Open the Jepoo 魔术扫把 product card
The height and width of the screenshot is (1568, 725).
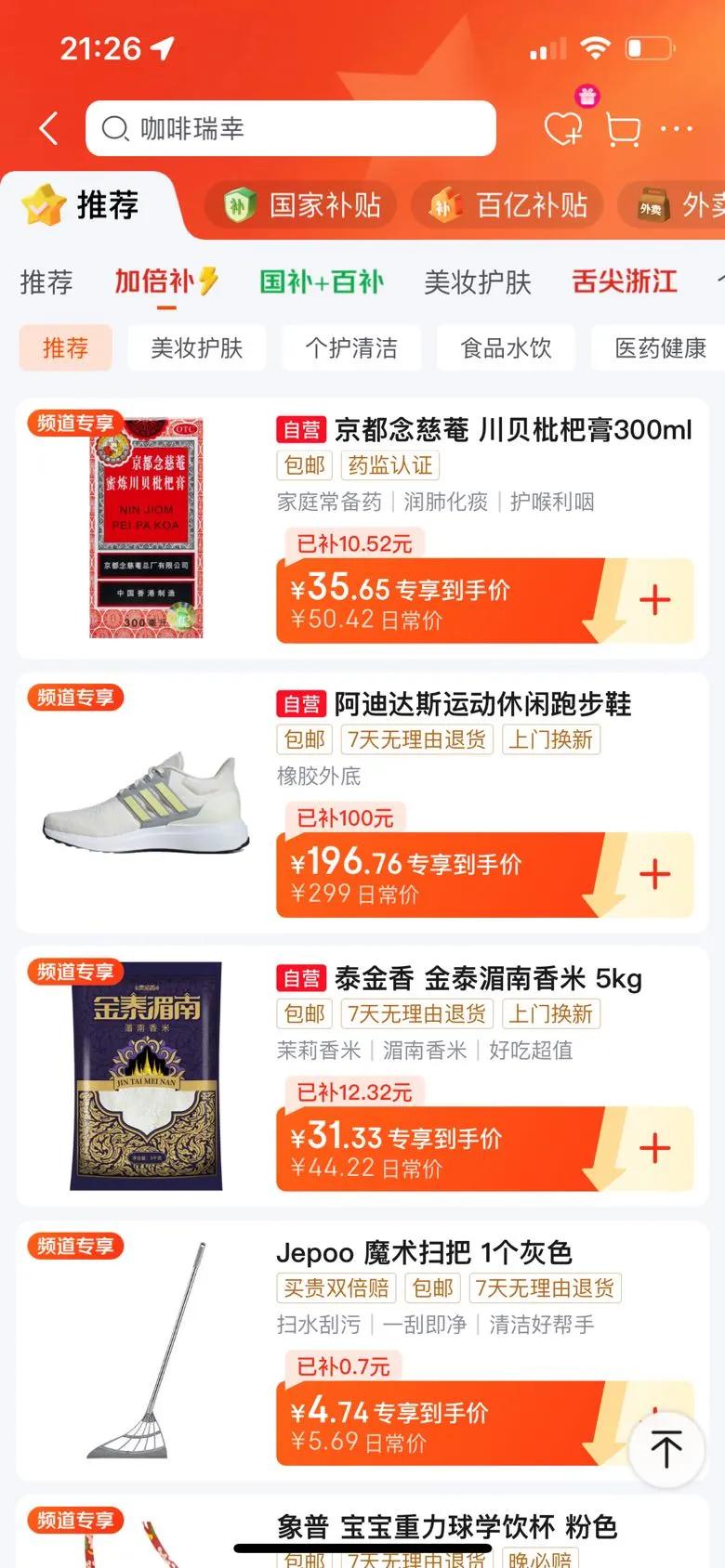click(x=424, y=1253)
